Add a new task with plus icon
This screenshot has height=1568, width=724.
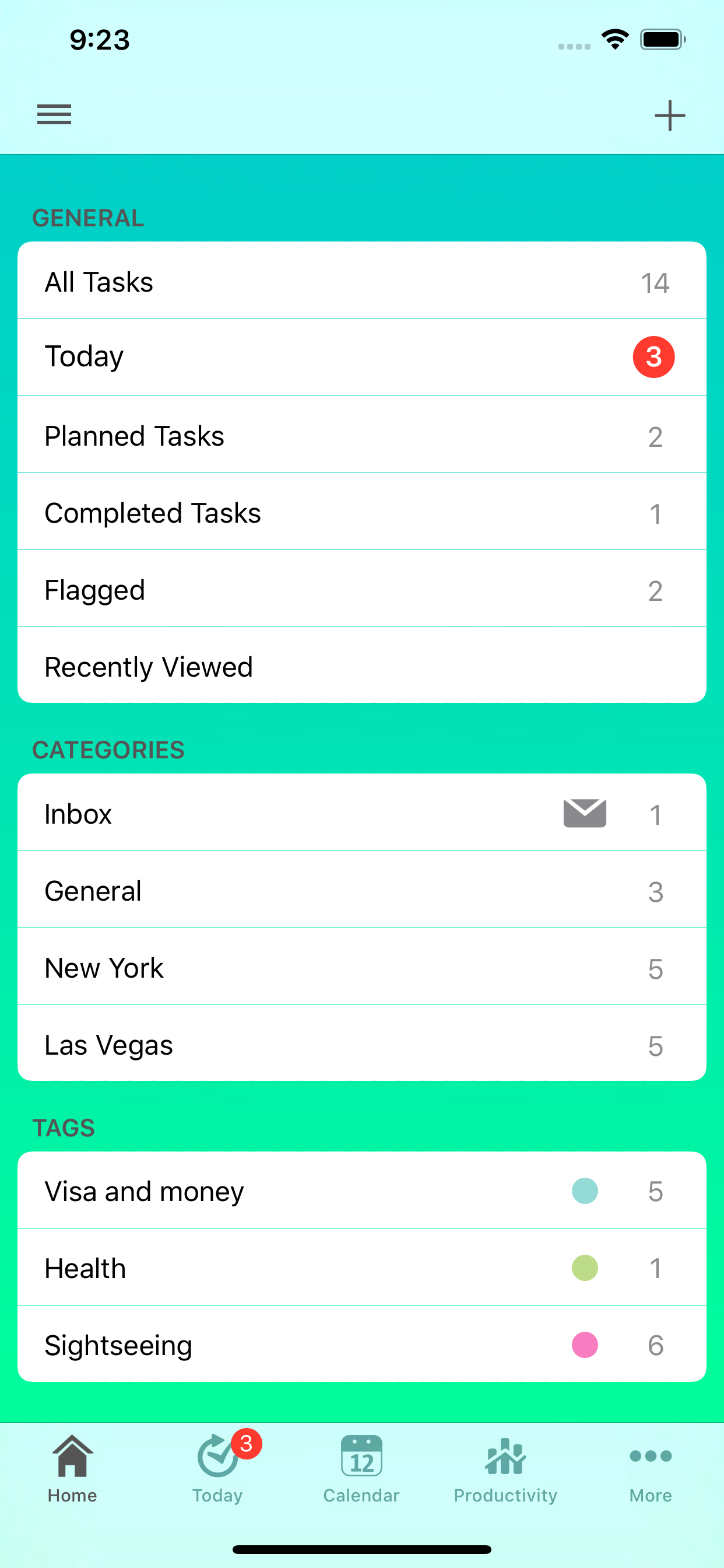(x=669, y=115)
